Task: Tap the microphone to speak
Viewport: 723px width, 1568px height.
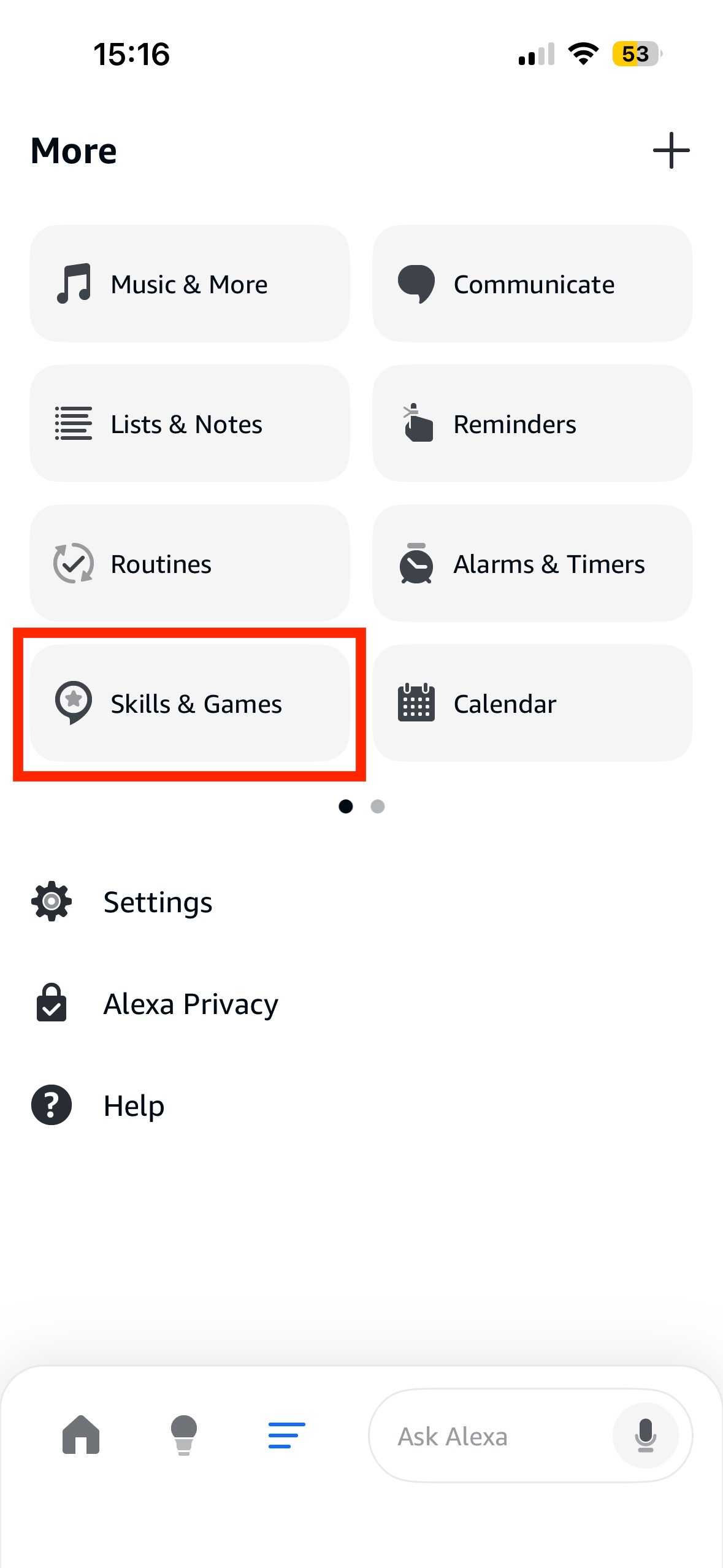Action: pyautogui.click(x=645, y=1436)
